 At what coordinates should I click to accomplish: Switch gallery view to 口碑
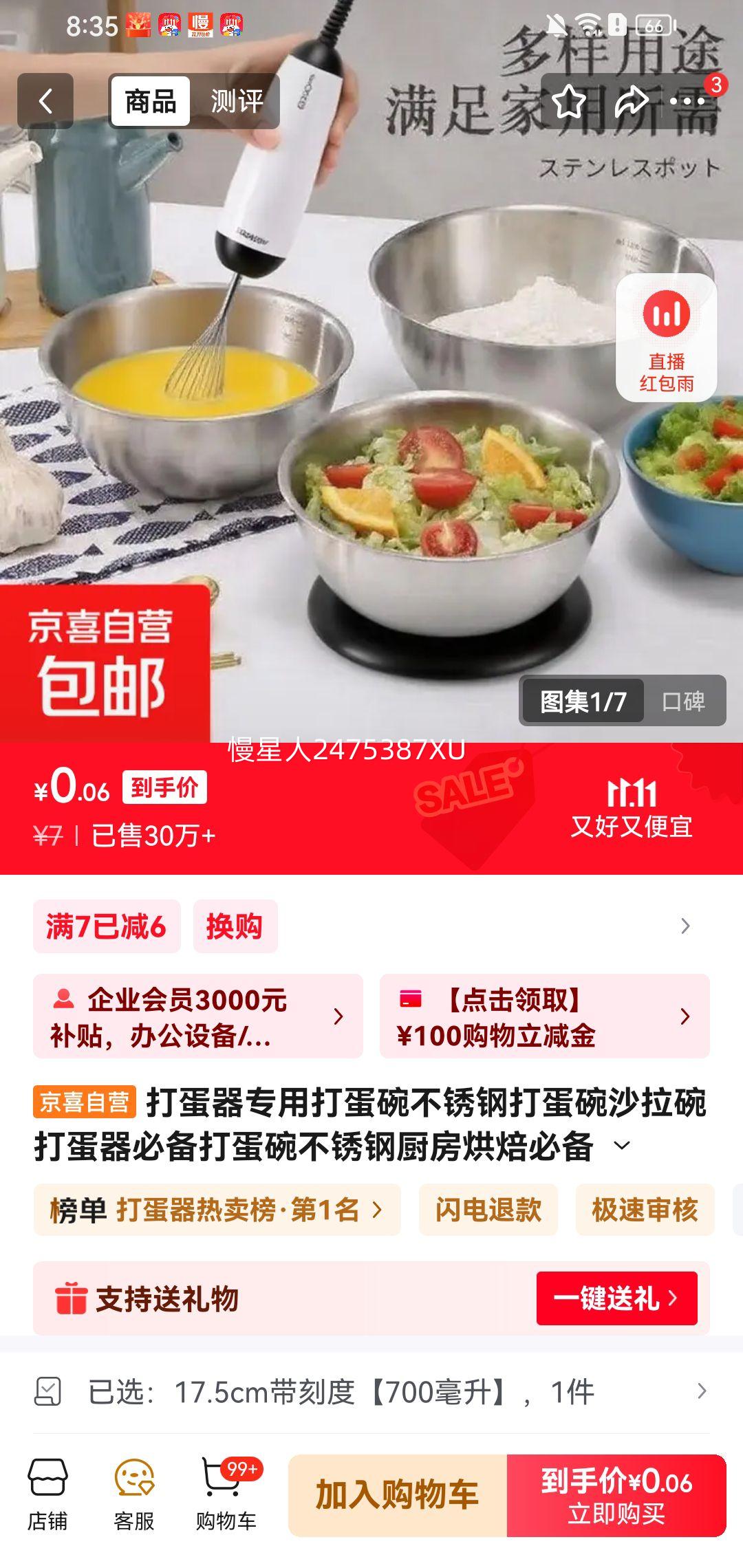pyautogui.click(x=682, y=701)
